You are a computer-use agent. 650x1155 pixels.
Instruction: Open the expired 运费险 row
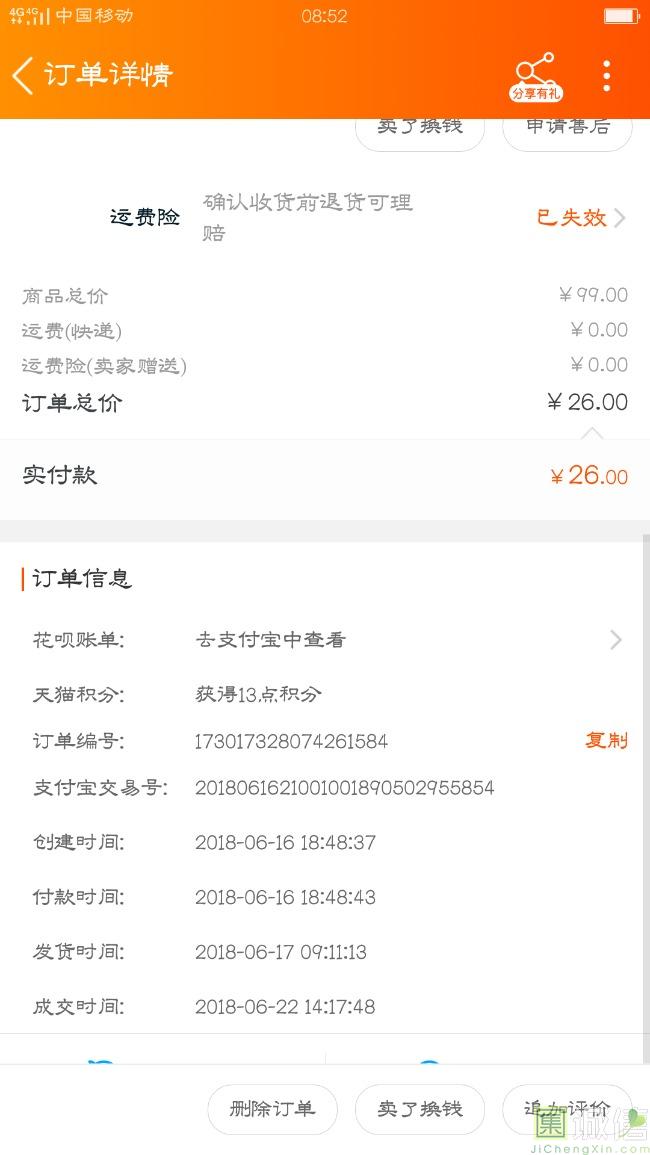[325, 217]
